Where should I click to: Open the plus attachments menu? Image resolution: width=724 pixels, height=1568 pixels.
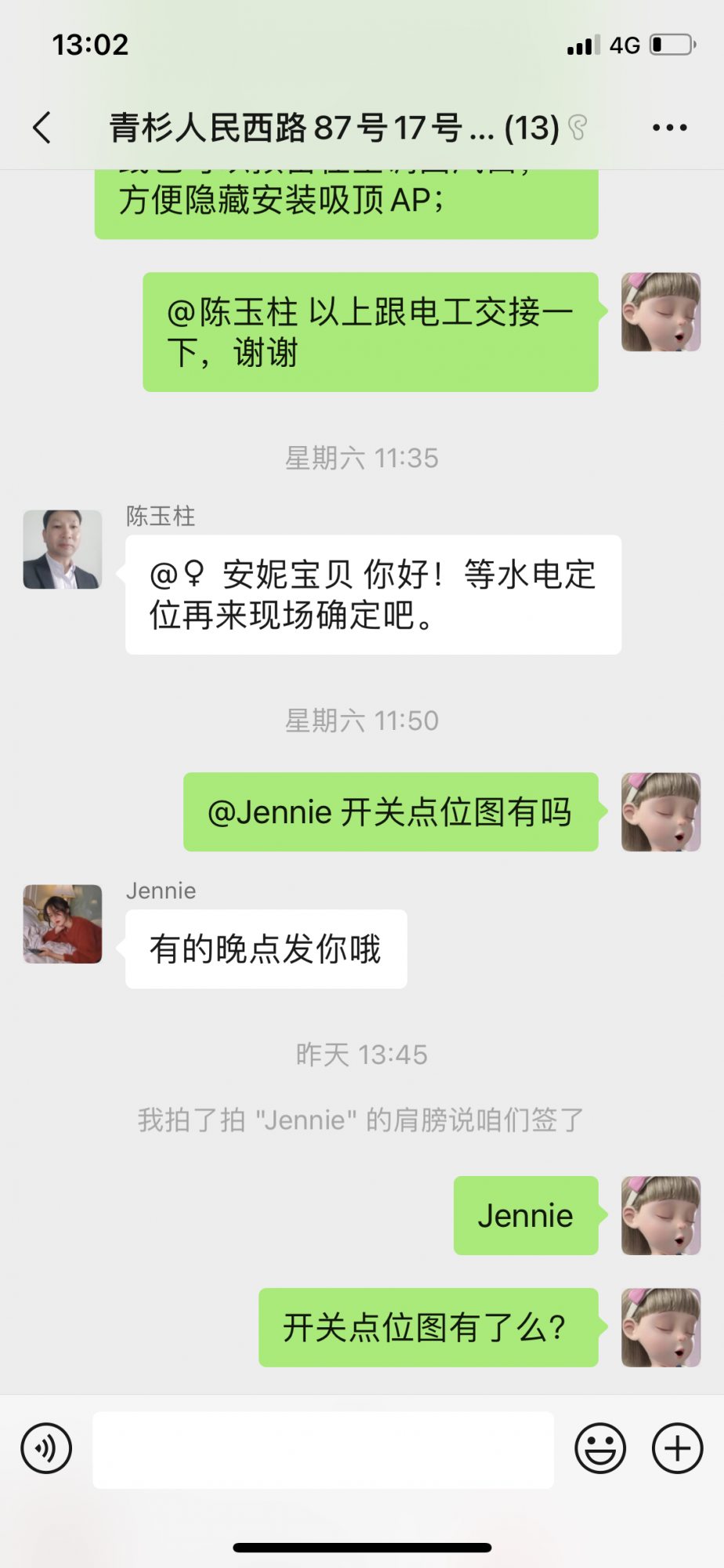click(x=677, y=1448)
